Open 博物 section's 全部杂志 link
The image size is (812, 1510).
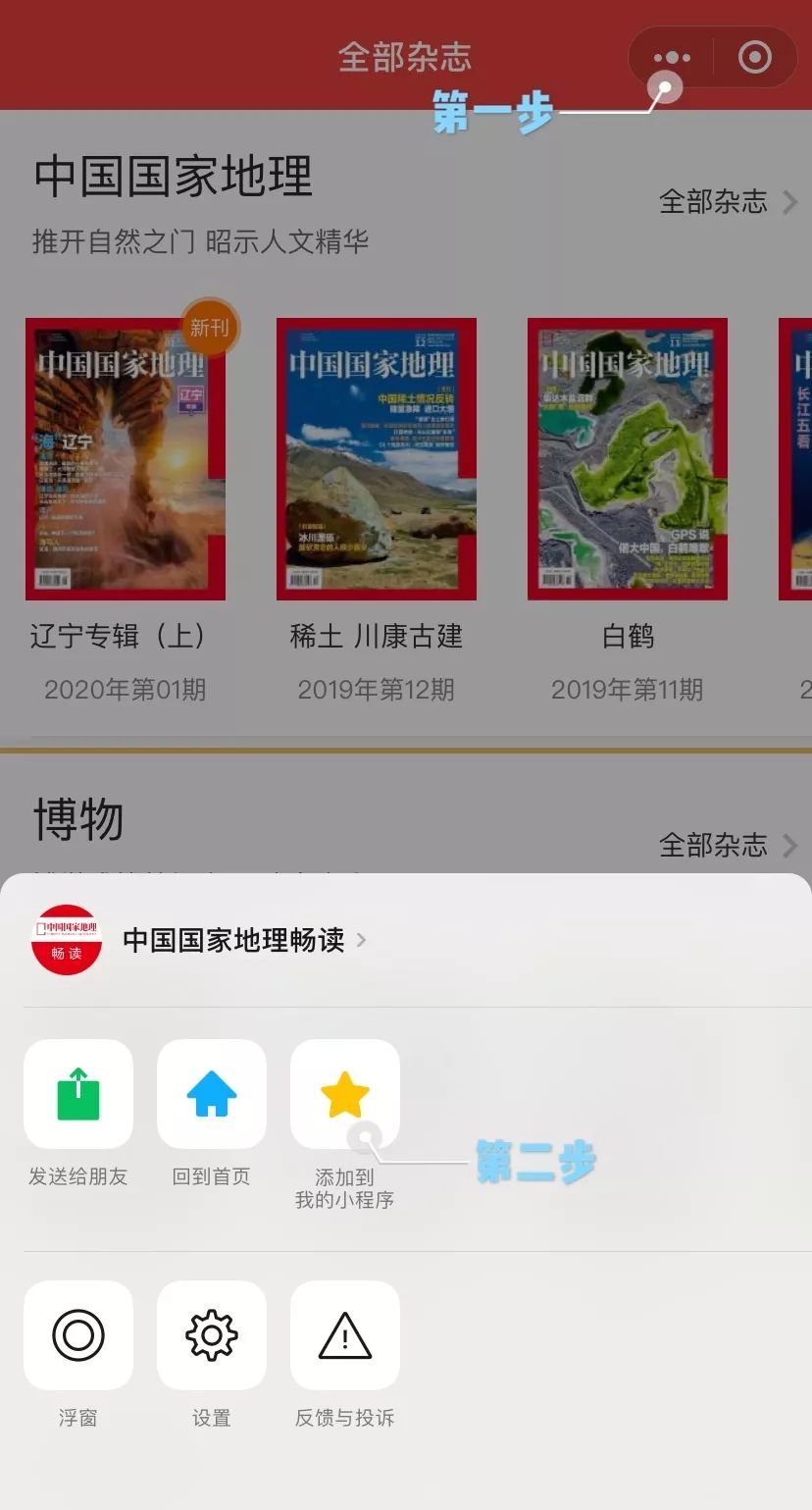[713, 846]
